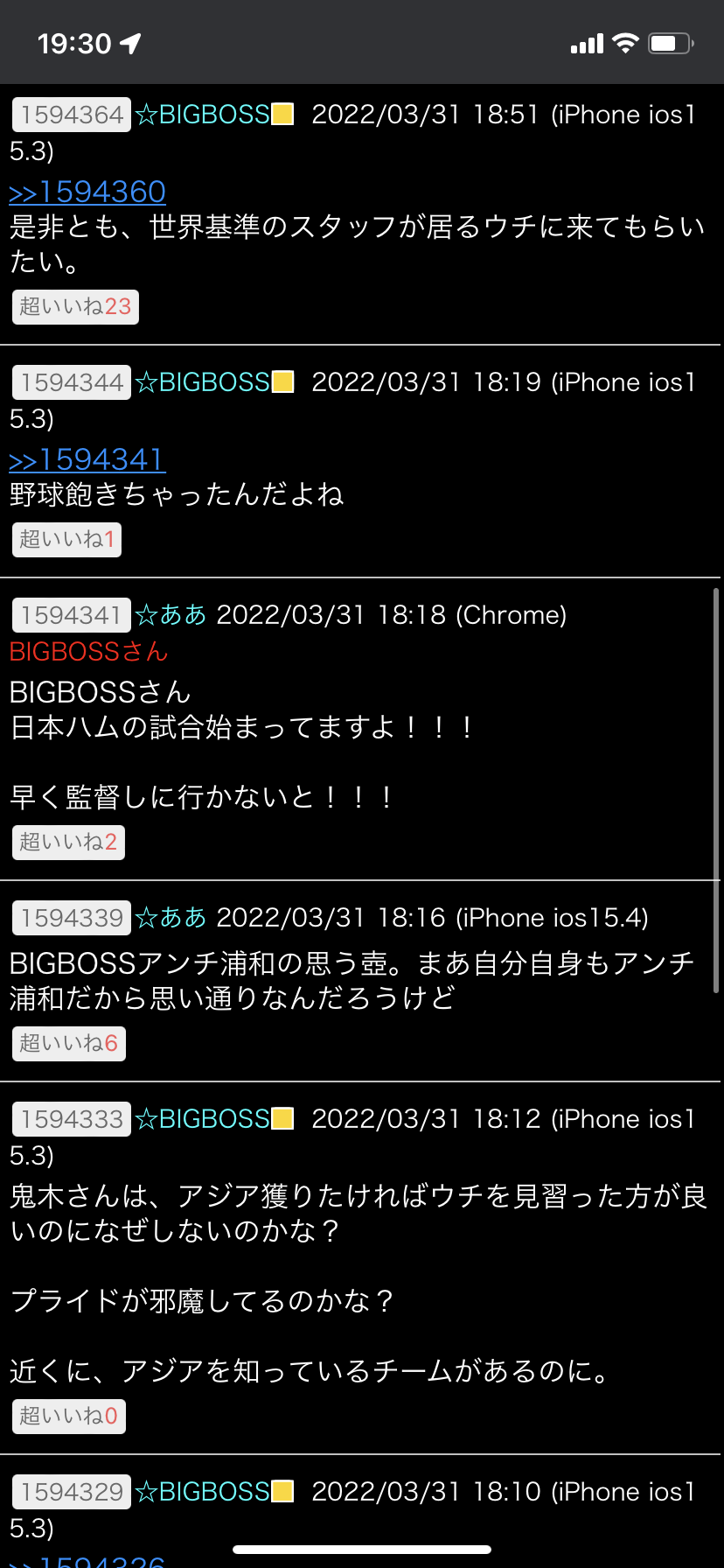Viewport: 724px width, 1568px height.
Task: Select post number 1594333 badge
Action: (72, 1119)
